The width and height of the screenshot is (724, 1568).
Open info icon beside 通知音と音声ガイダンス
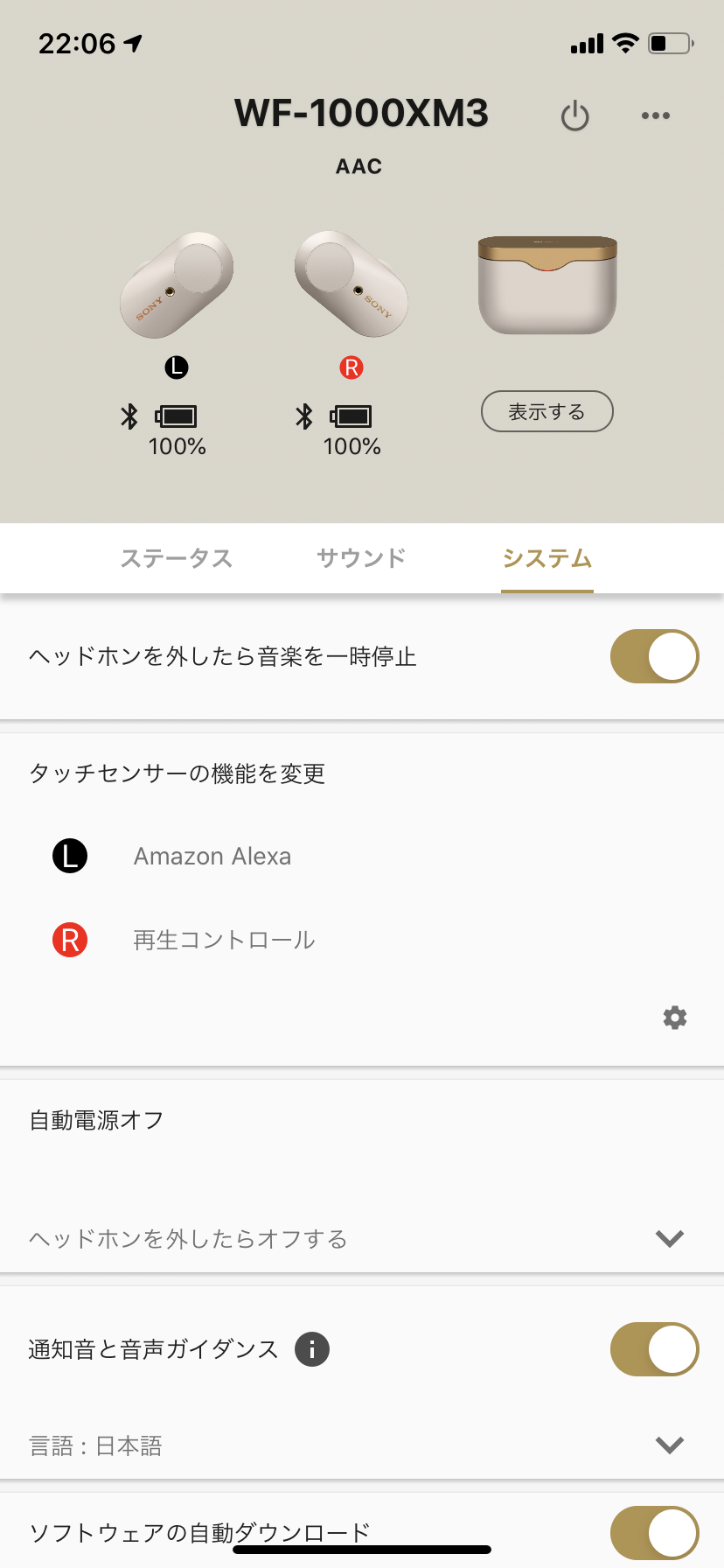pyautogui.click(x=312, y=1349)
